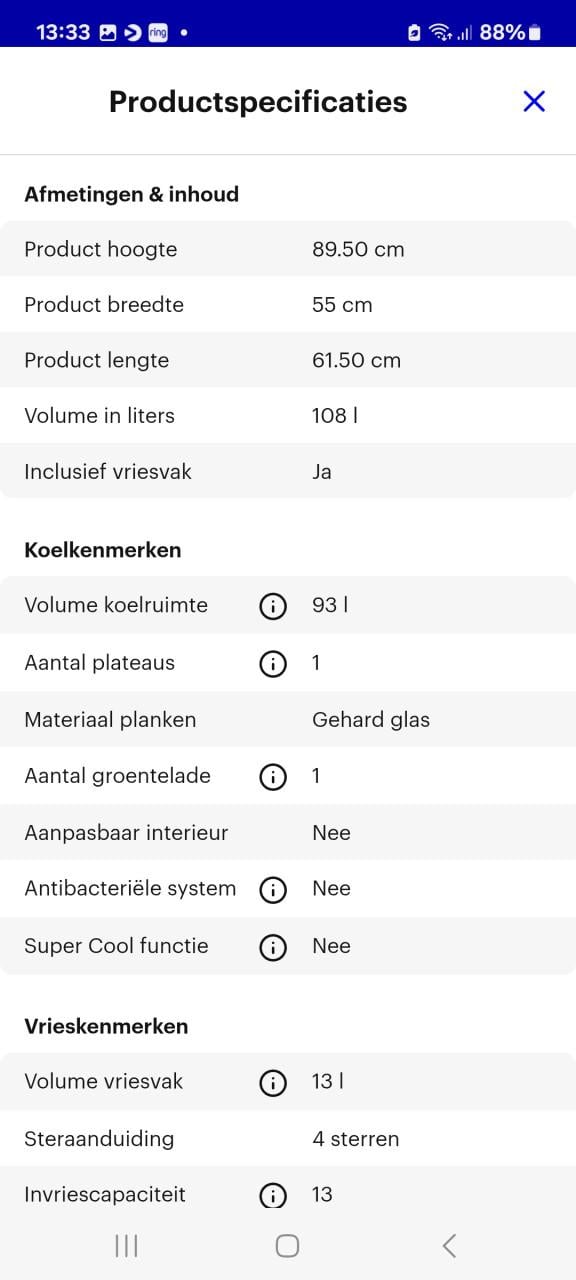Close the Productspecificaties sheet
576x1280 pixels.
click(534, 101)
